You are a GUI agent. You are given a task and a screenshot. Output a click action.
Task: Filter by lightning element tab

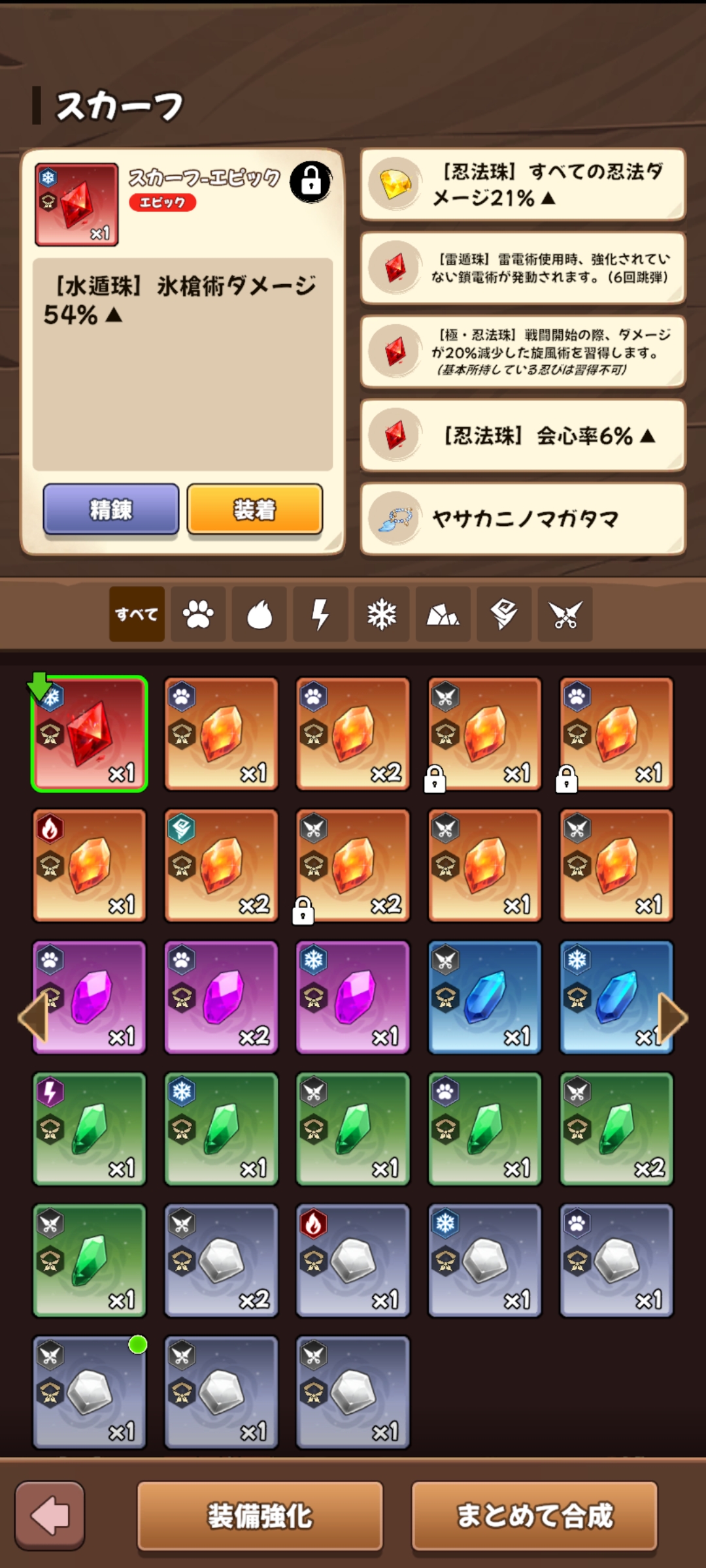coord(320,614)
